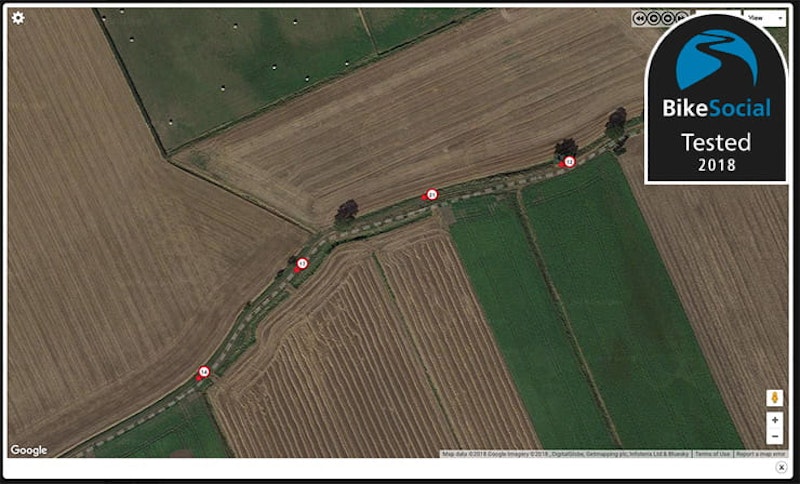Expand the View dropdown
Screen dimensions: 800x484
[766, 18]
